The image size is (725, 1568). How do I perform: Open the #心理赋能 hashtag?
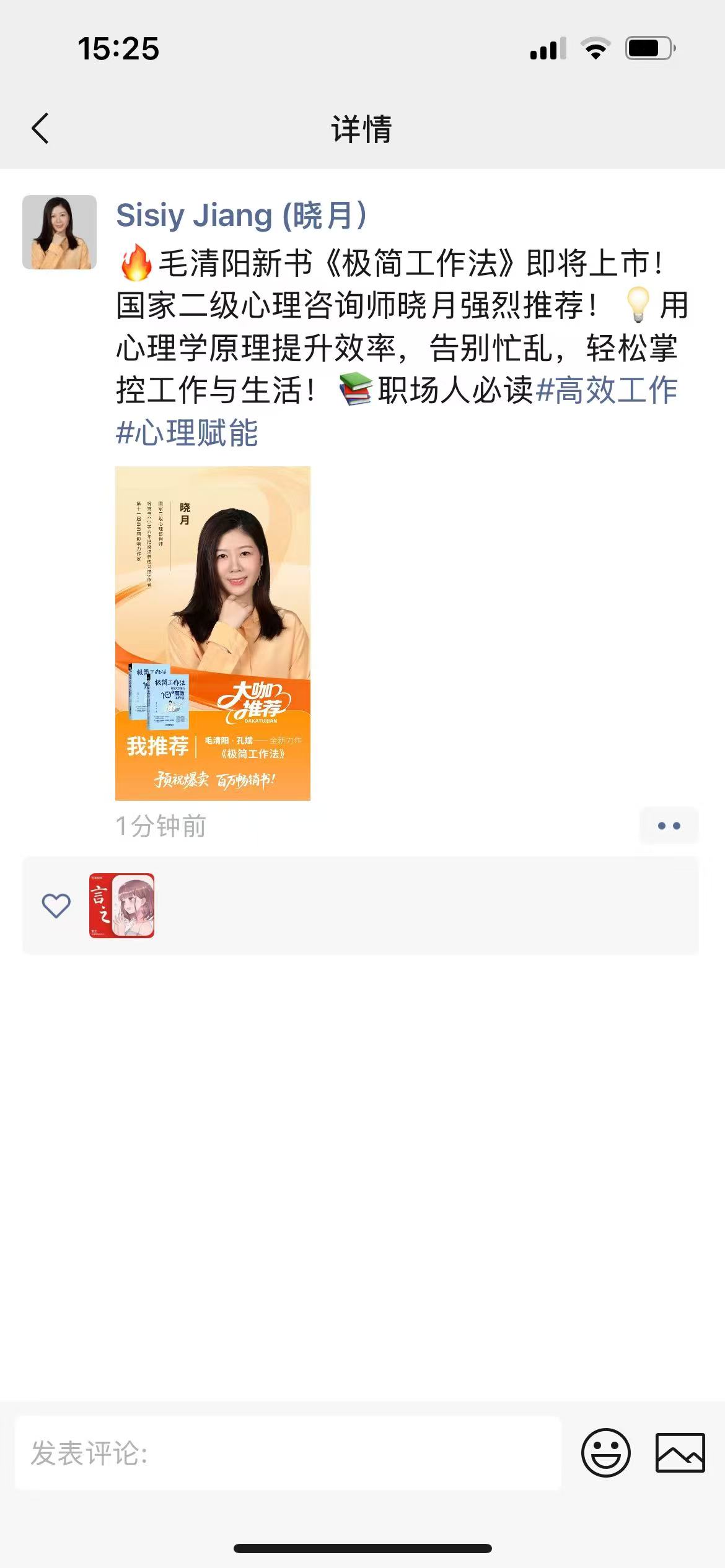[x=187, y=432]
